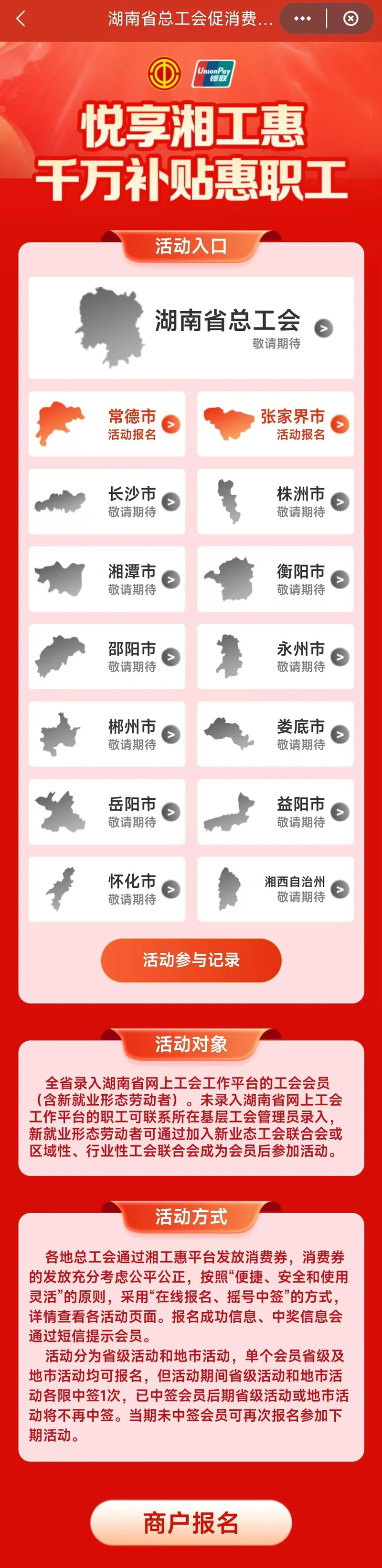Open the three-dot mini program menu

click(x=302, y=19)
